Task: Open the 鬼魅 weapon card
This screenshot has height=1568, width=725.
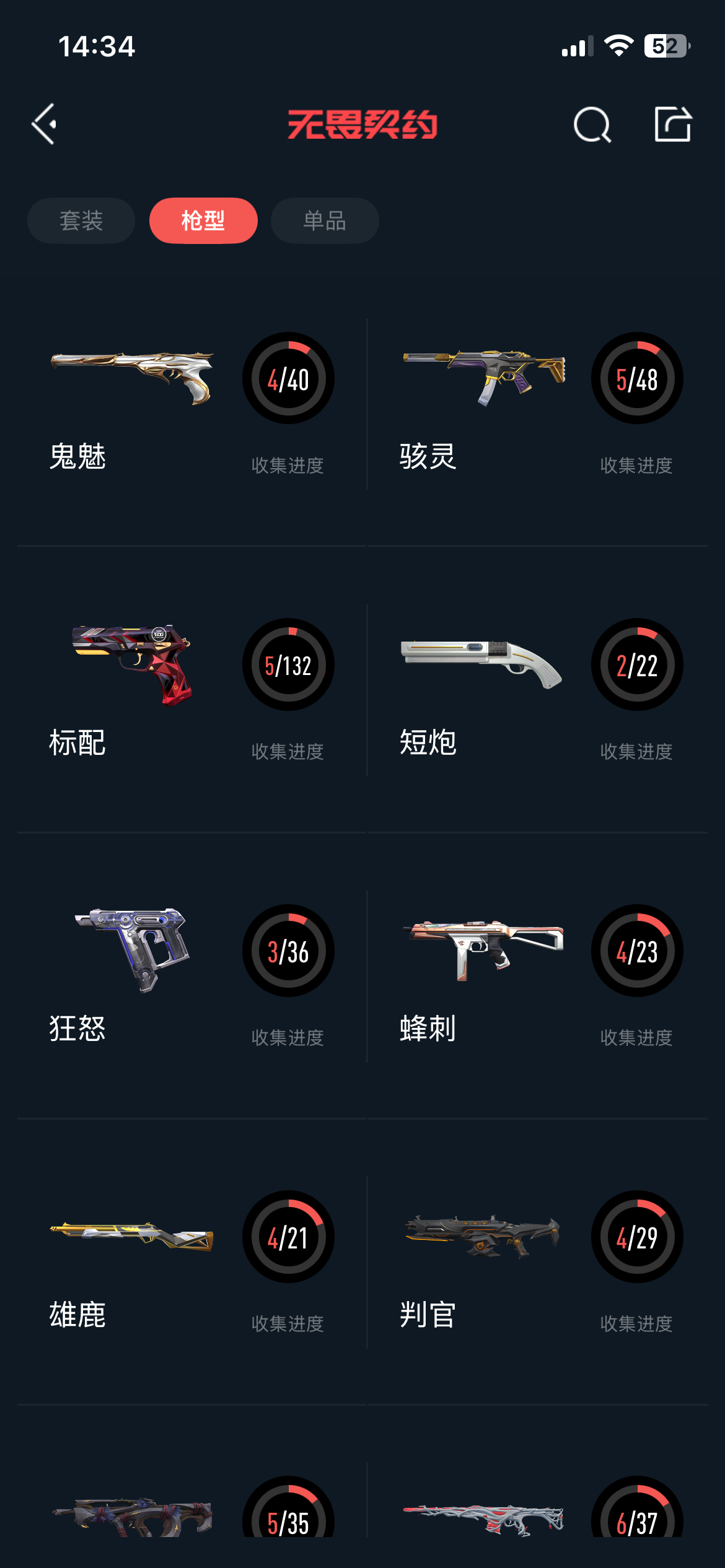Action: click(192, 405)
